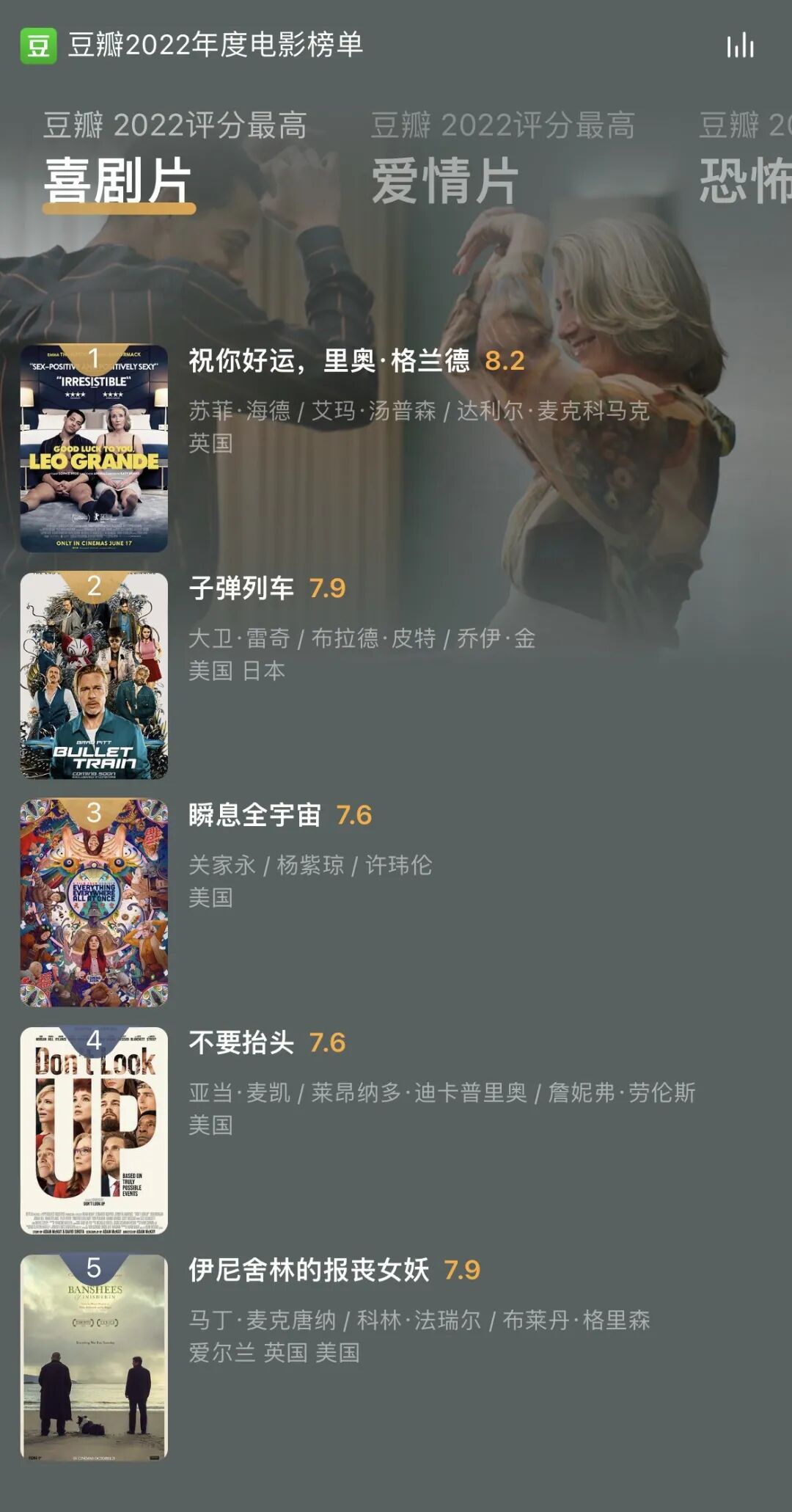
Task: Open 子弹列车 movie entry
Action: pos(241,588)
